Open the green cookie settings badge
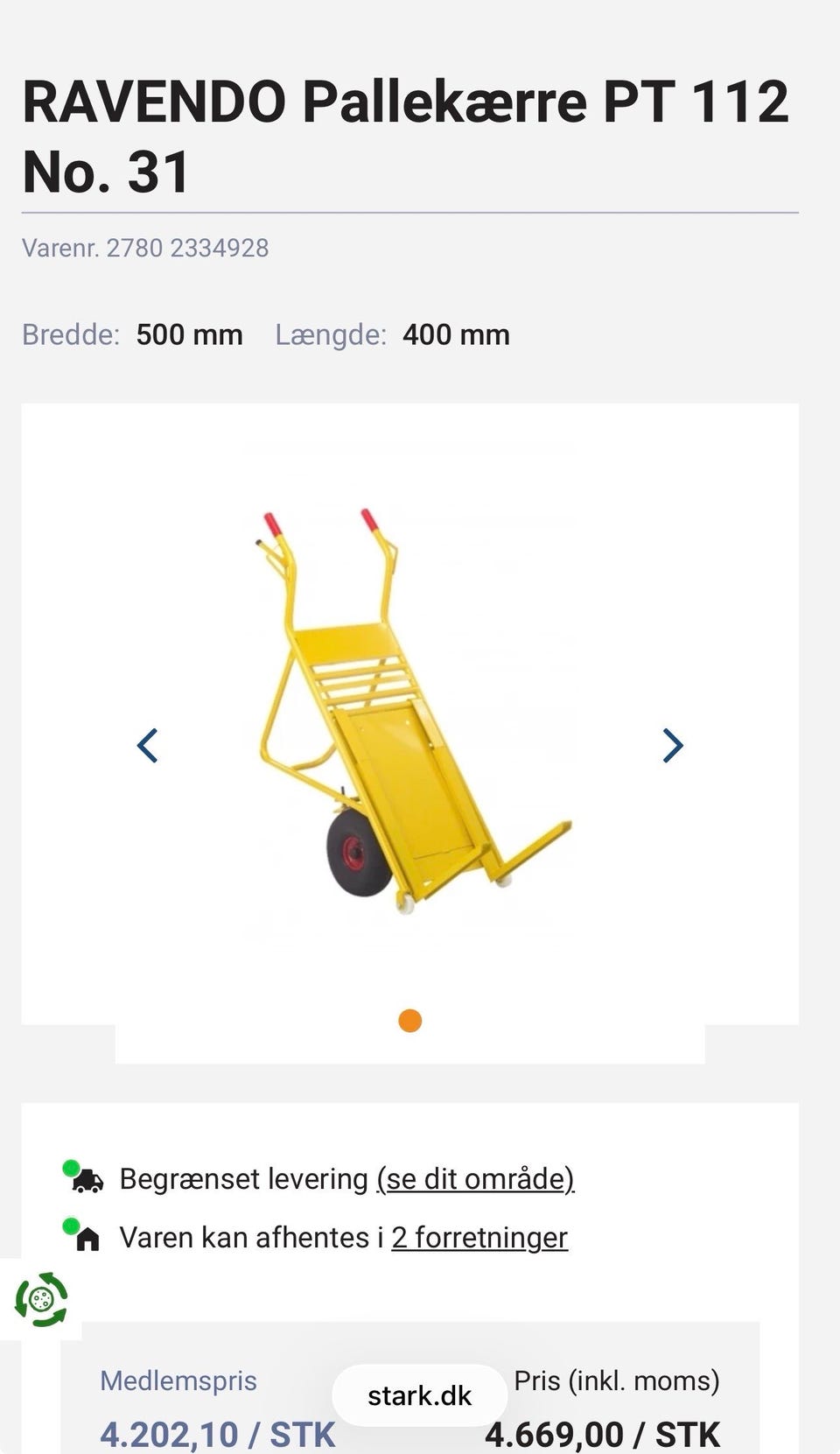This screenshot has height=1454, width=840. coord(40,1299)
